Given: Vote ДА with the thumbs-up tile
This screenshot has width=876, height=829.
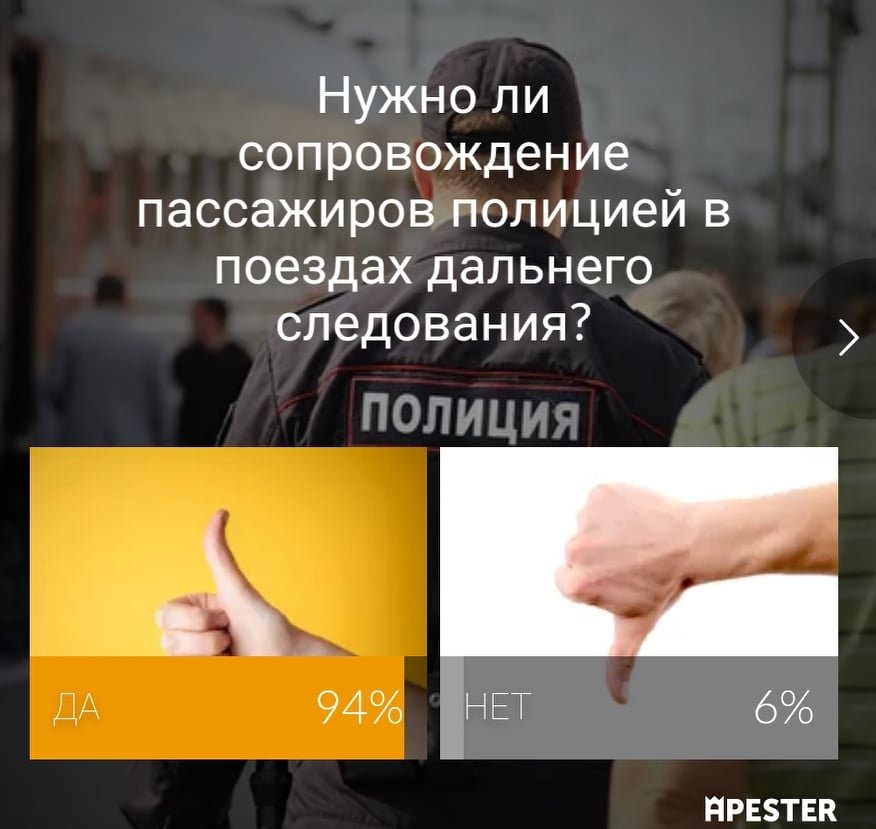Looking at the screenshot, I should [228, 602].
